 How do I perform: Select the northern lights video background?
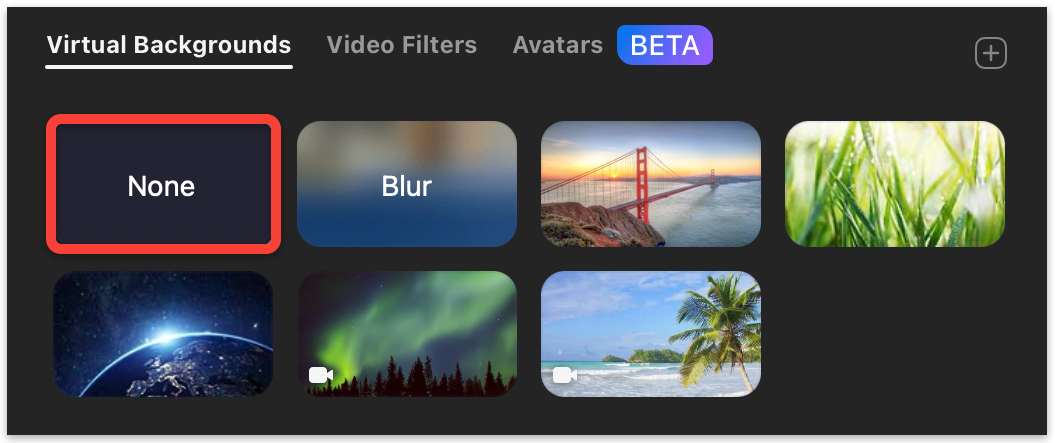click(407, 334)
